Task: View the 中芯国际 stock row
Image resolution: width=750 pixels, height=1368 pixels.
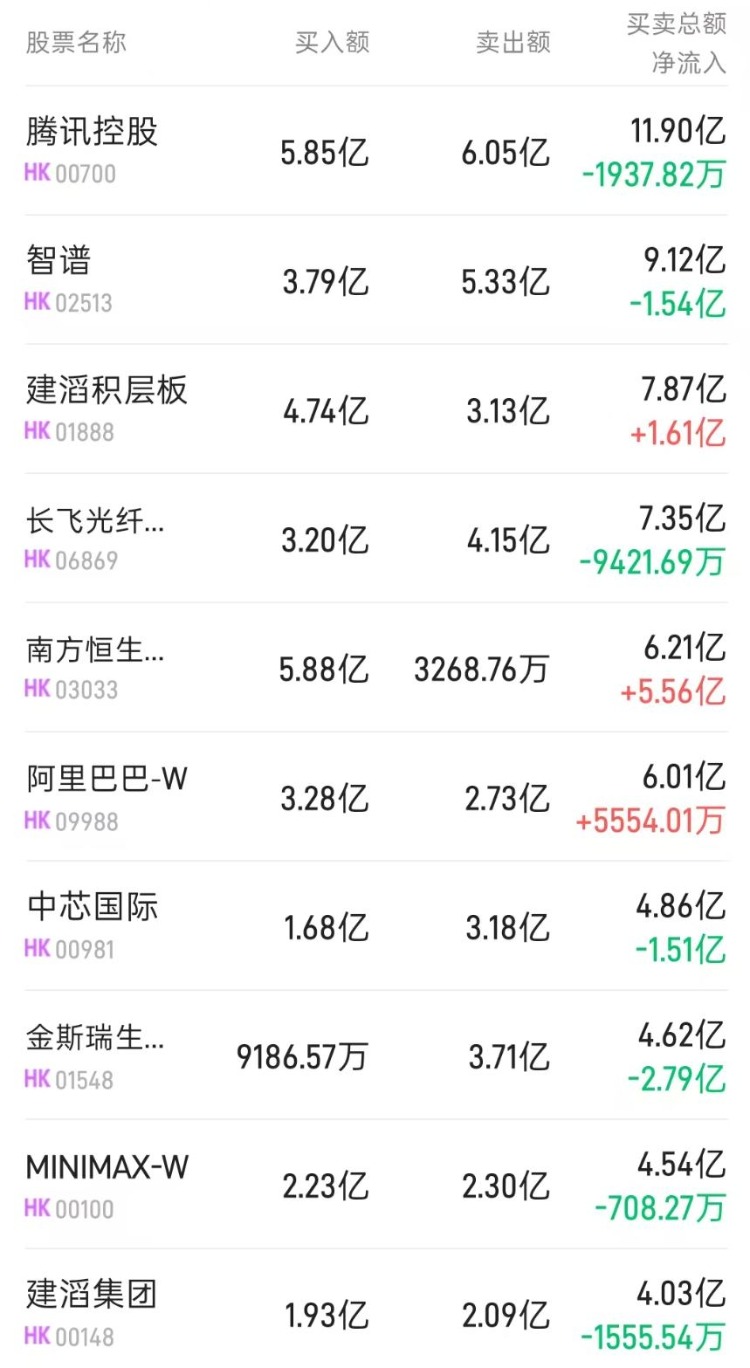Action: (375, 926)
